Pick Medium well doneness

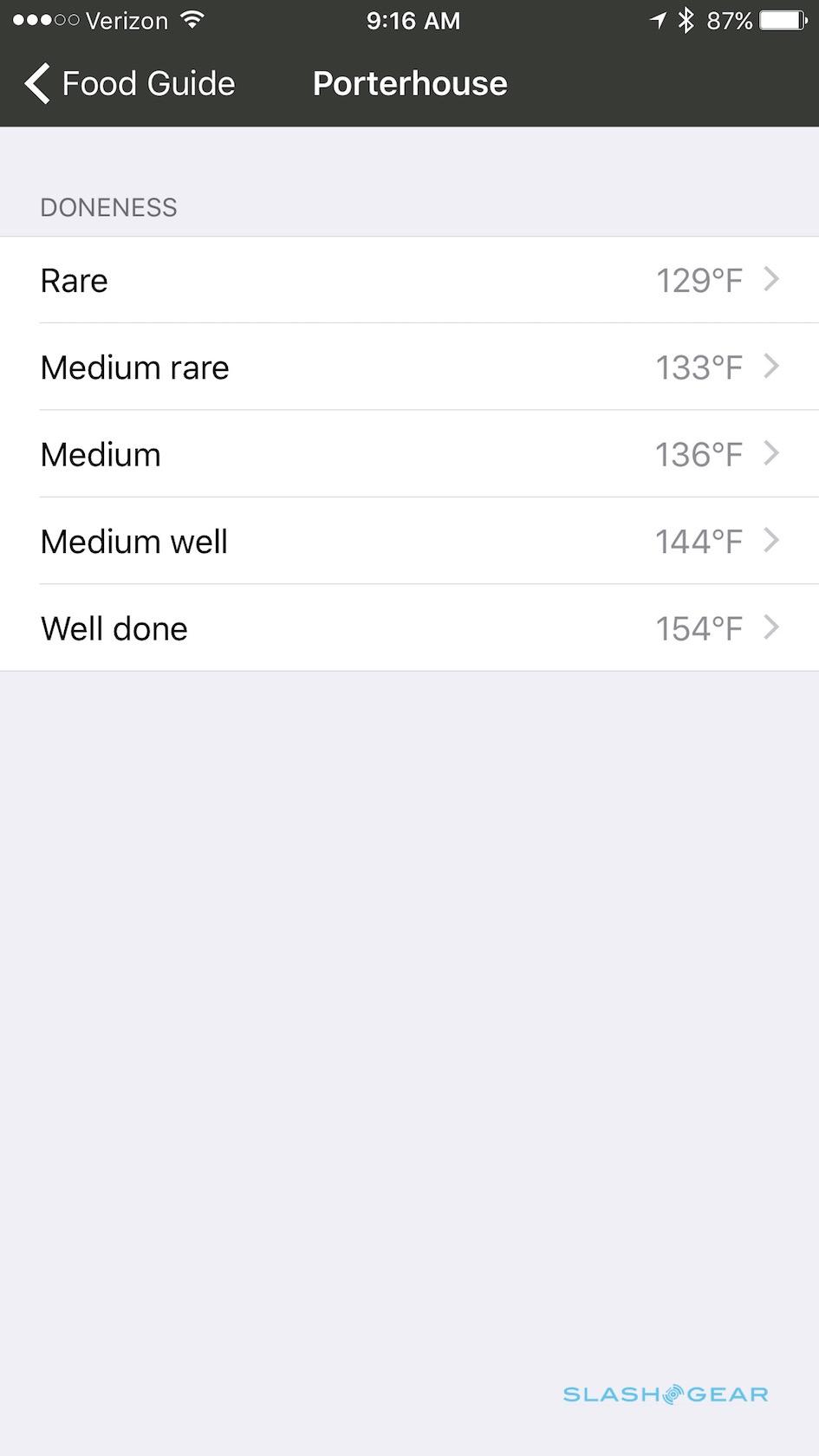pyautogui.click(x=409, y=542)
